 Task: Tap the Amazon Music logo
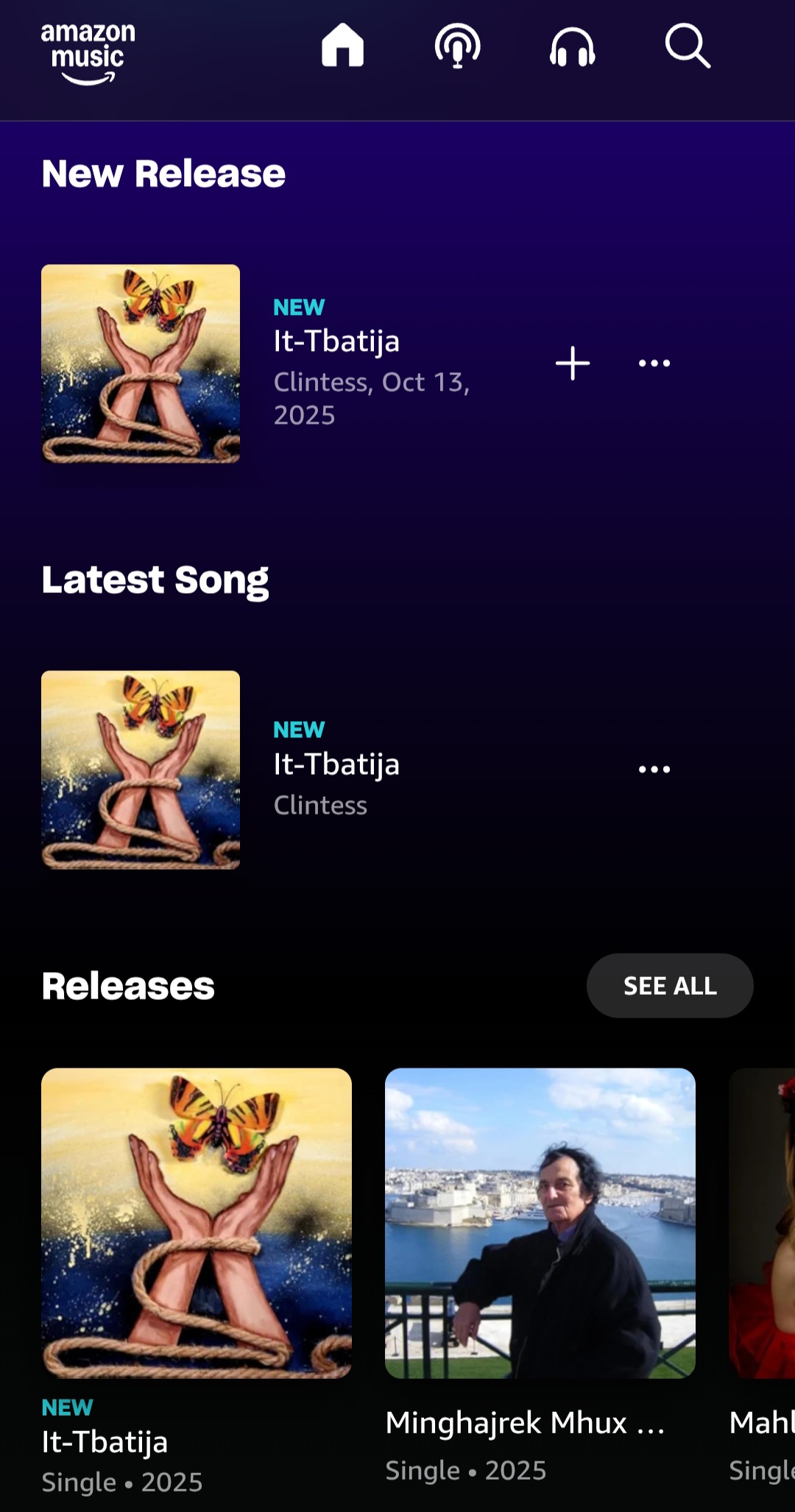88,53
